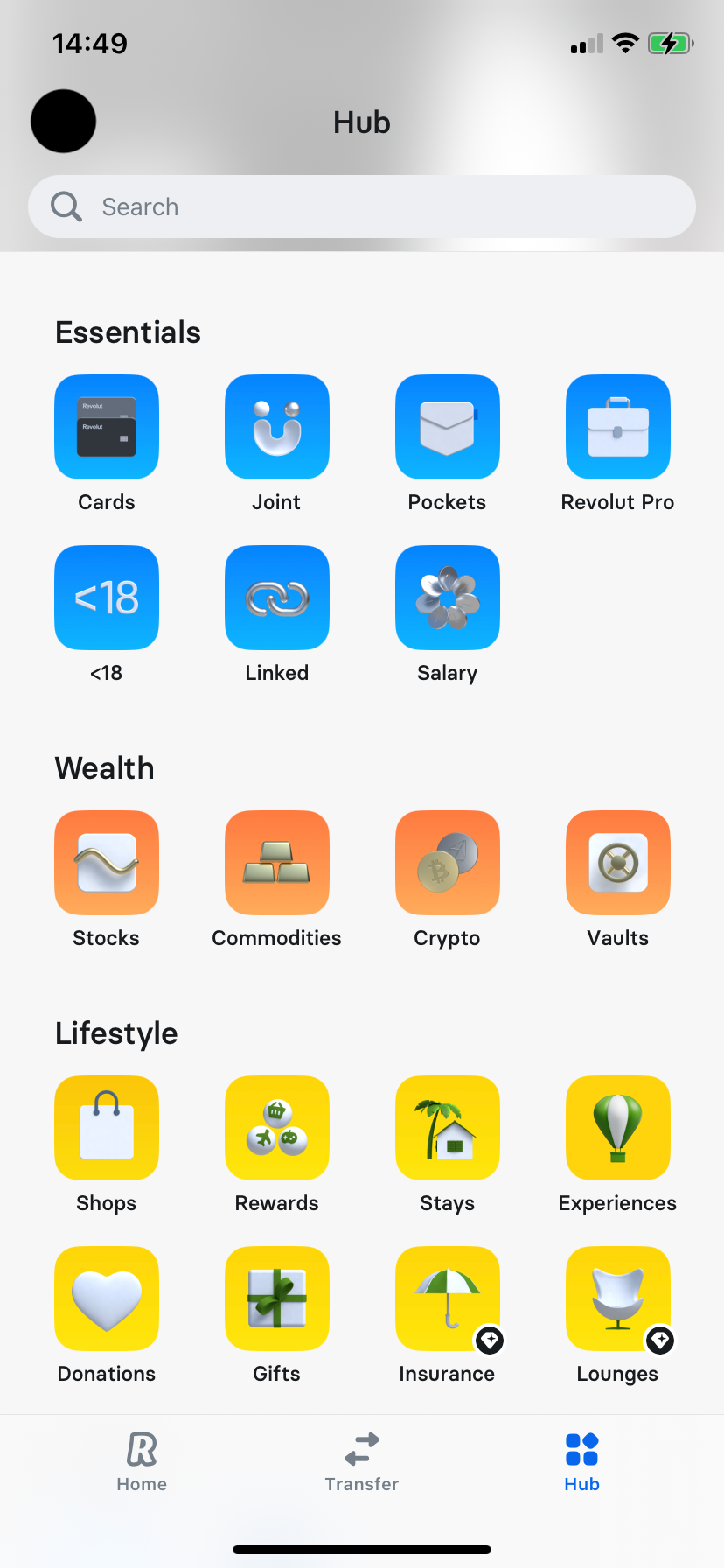Open the Joint account tile
This screenshot has height=1568, width=724.
click(x=277, y=427)
